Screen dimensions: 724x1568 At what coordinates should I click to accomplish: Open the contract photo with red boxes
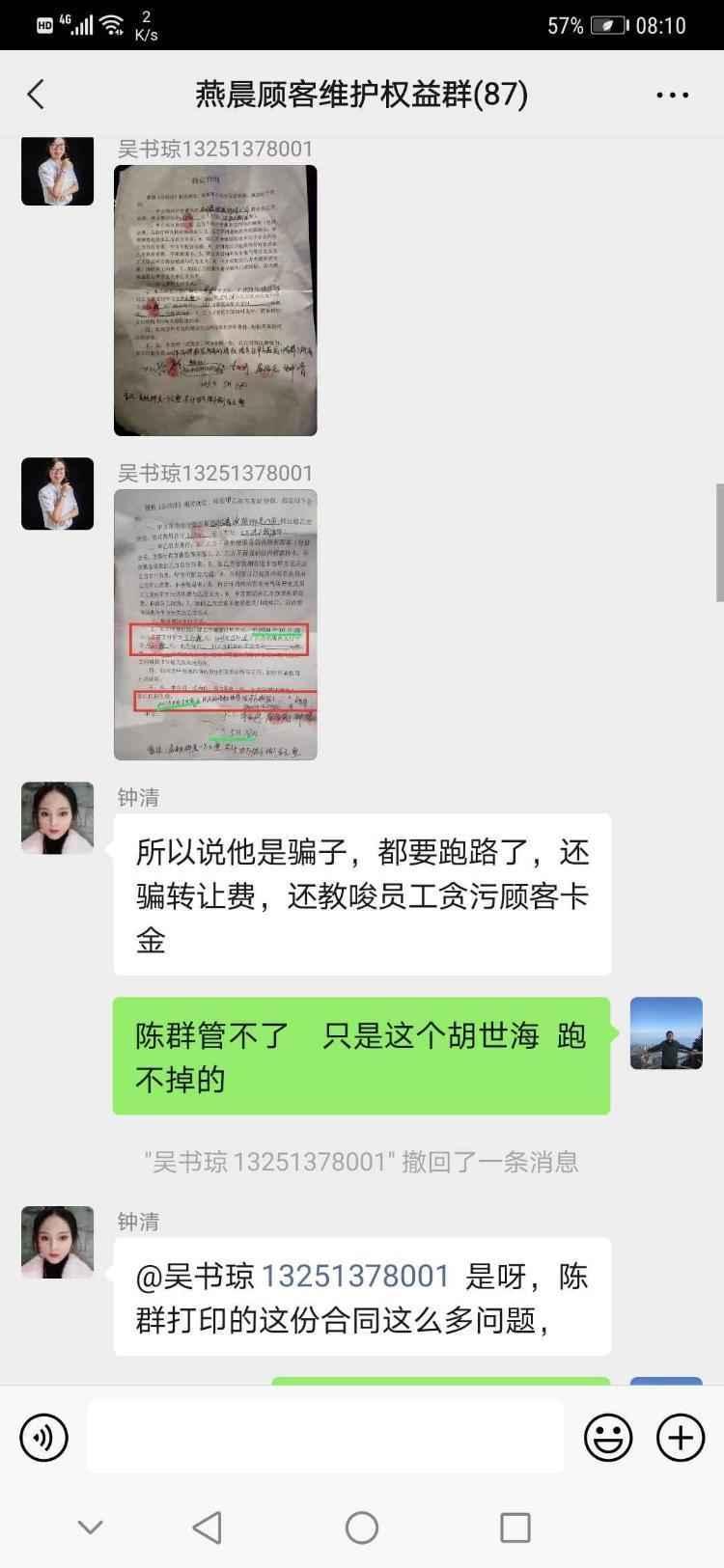[x=215, y=624]
